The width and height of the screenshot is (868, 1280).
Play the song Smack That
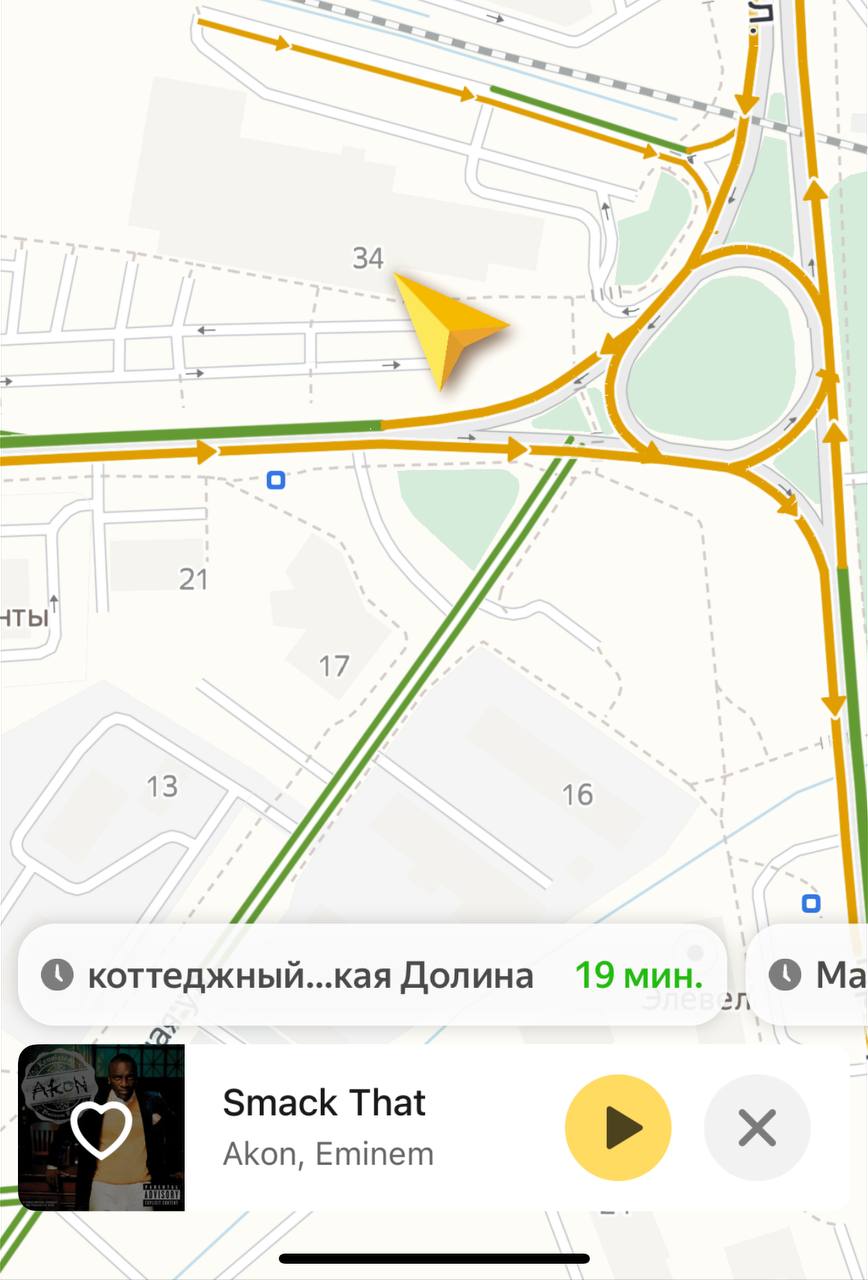click(618, 1128)
